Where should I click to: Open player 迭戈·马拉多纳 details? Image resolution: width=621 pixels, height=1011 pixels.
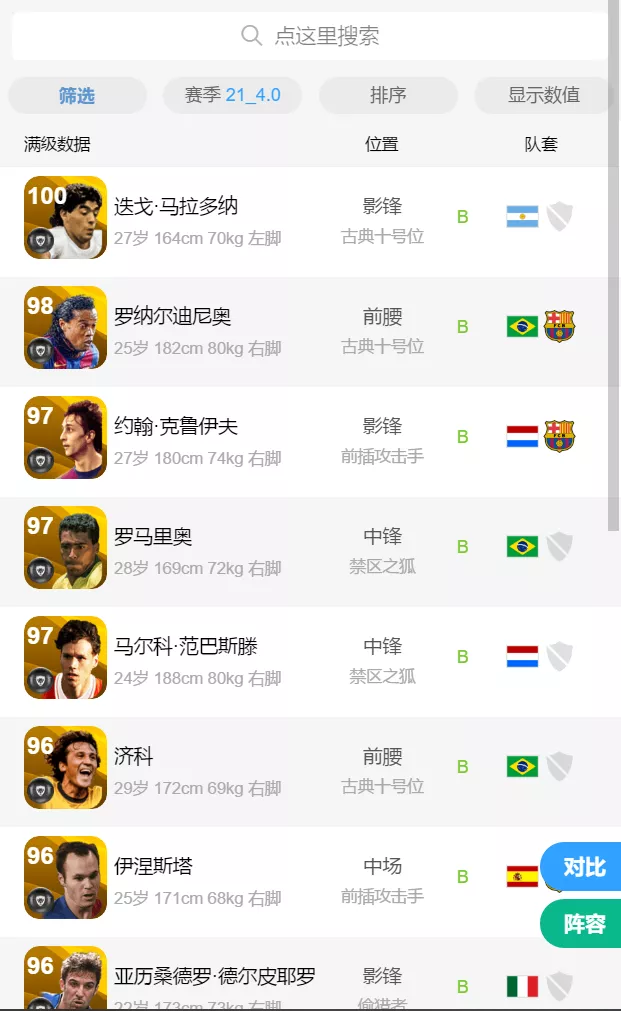click(176, 208)
